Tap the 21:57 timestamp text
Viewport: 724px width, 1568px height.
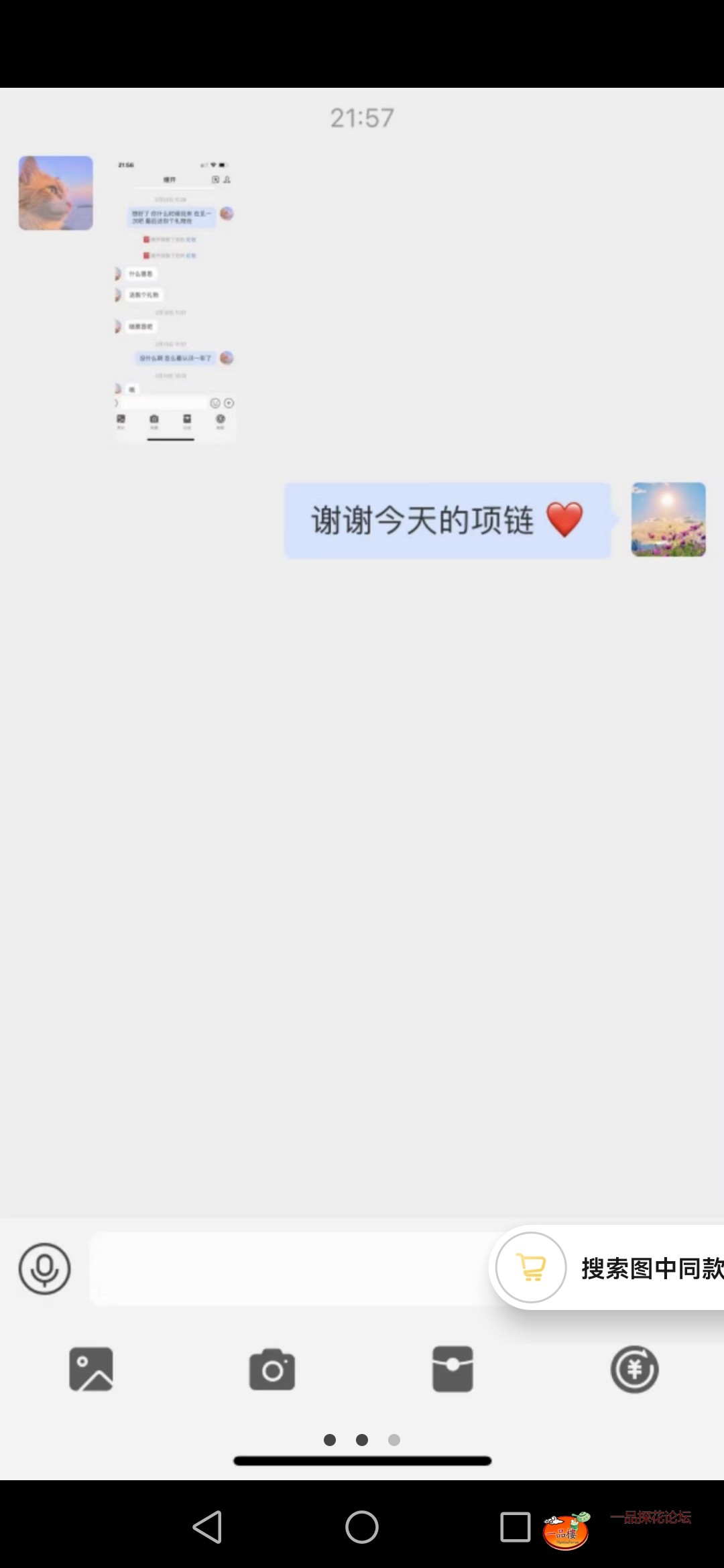[362, 119]
